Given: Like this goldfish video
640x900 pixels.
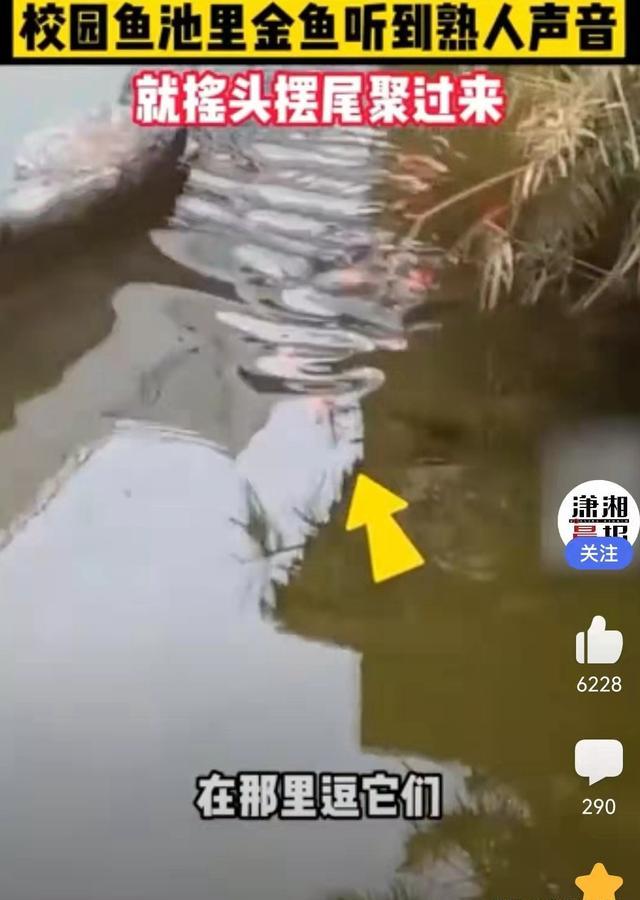Looking at the screenshot, I should [598, 642].
